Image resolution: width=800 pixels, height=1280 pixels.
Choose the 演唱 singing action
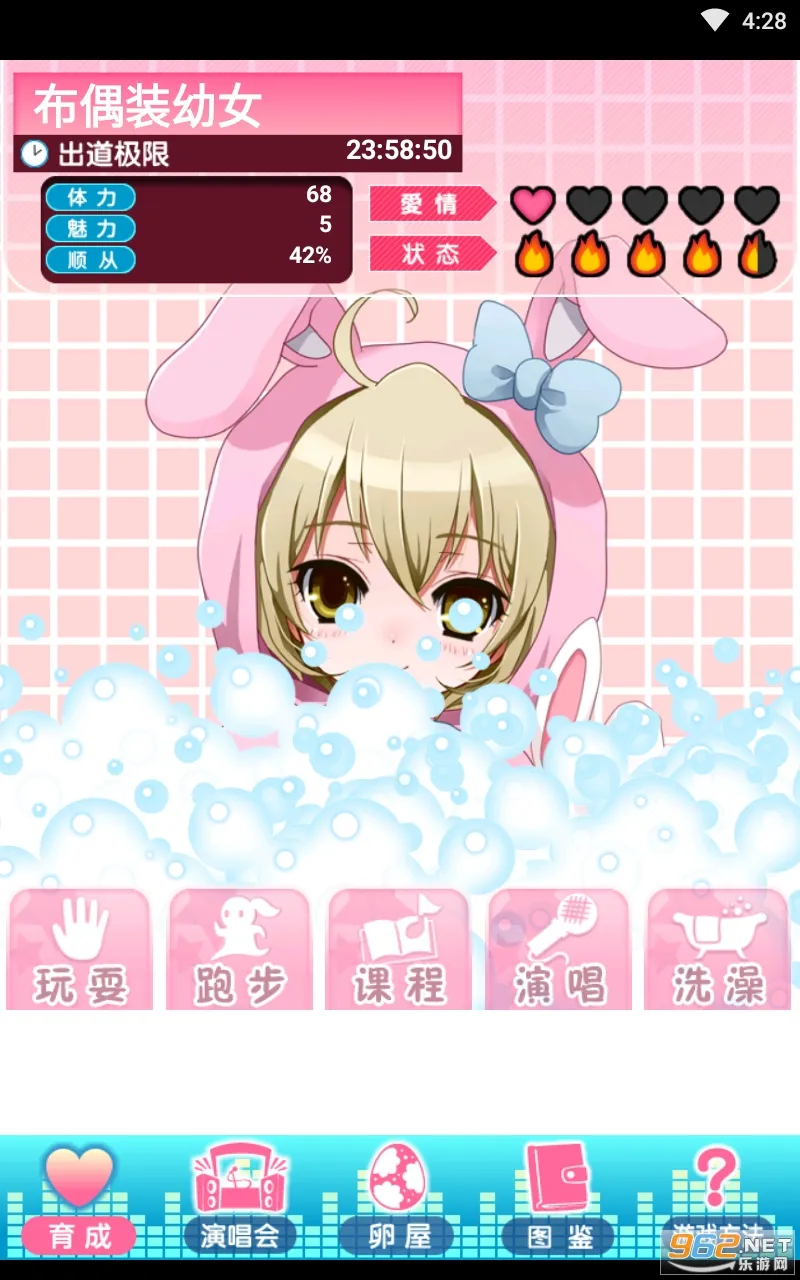pos(559,950)
